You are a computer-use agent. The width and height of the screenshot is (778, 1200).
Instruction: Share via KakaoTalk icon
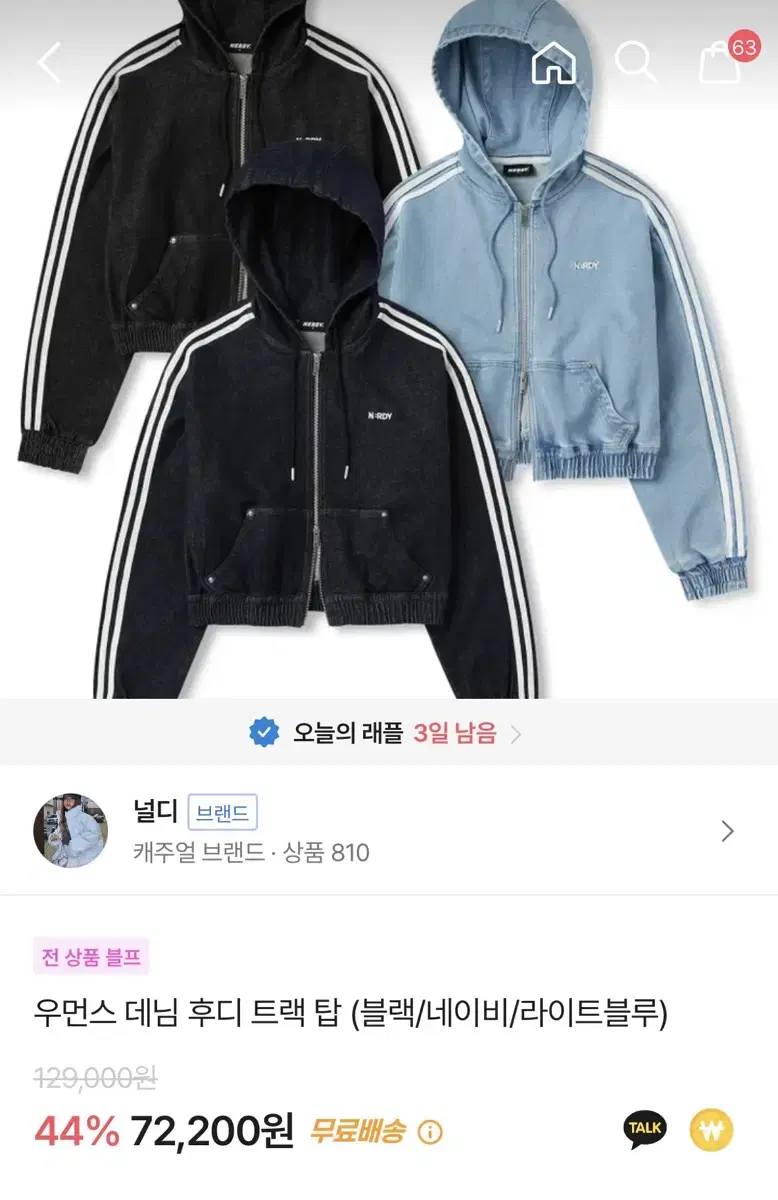[x=645, y=1129]
